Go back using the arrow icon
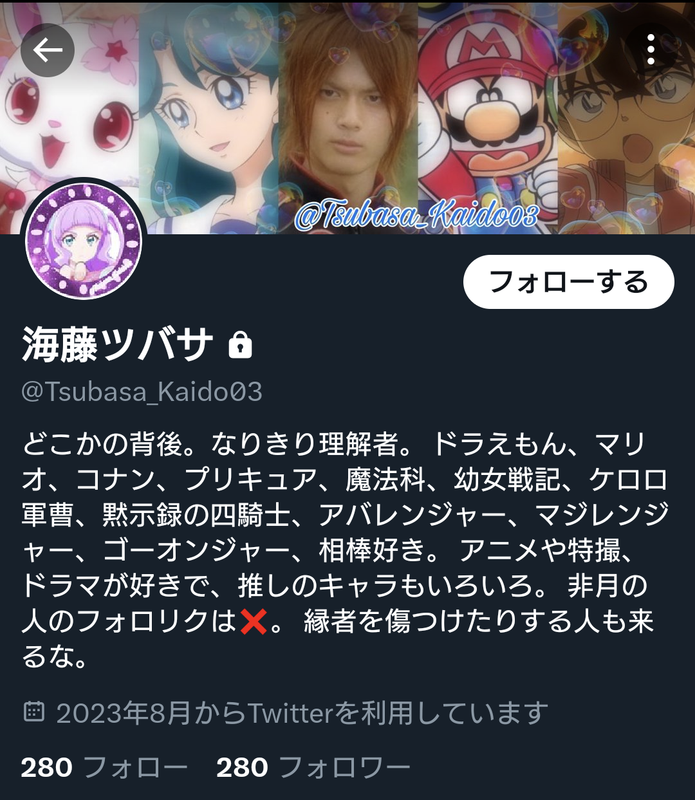 (x=48, y=51)
